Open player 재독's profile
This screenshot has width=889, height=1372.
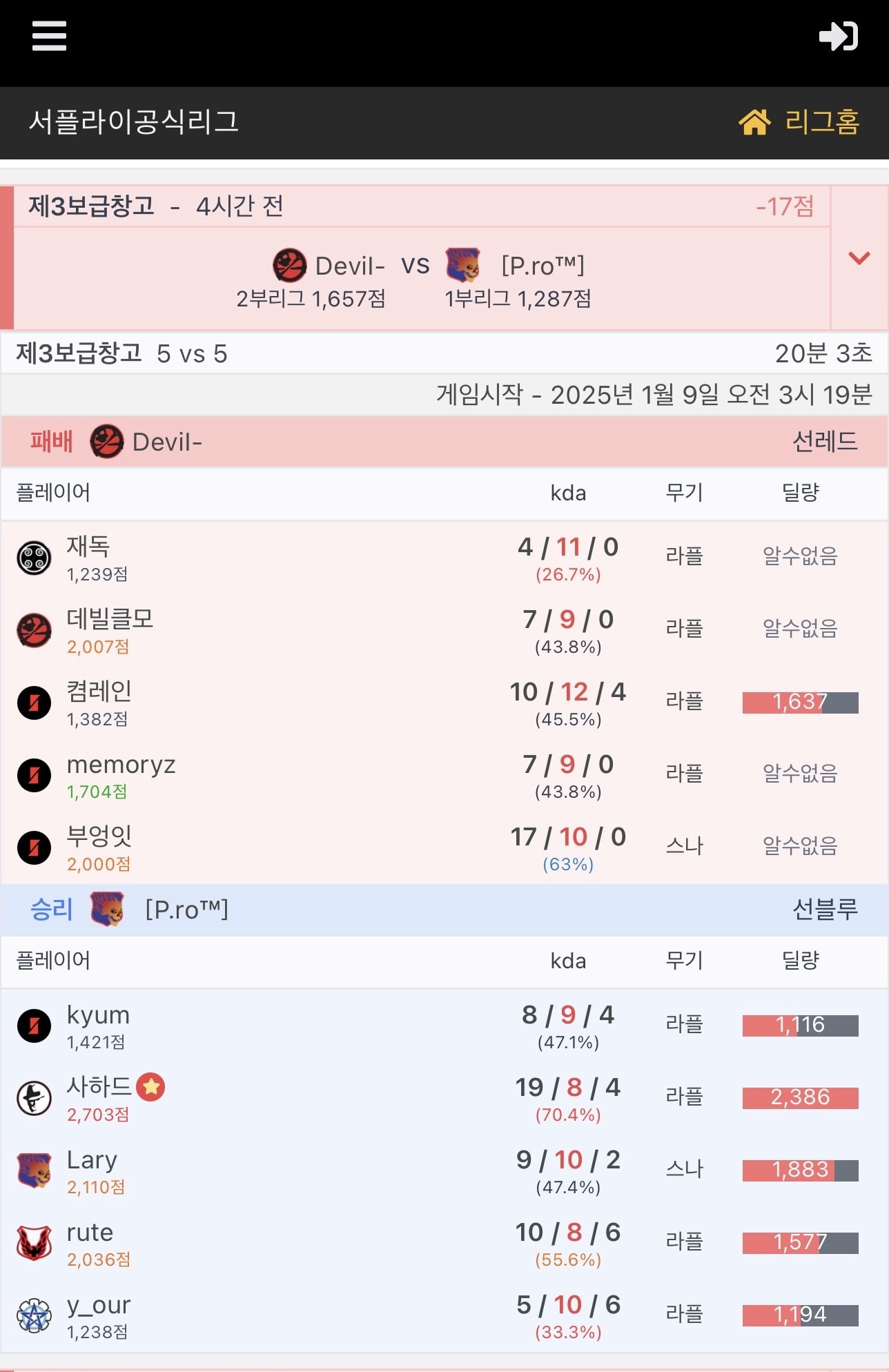(88, 547)
